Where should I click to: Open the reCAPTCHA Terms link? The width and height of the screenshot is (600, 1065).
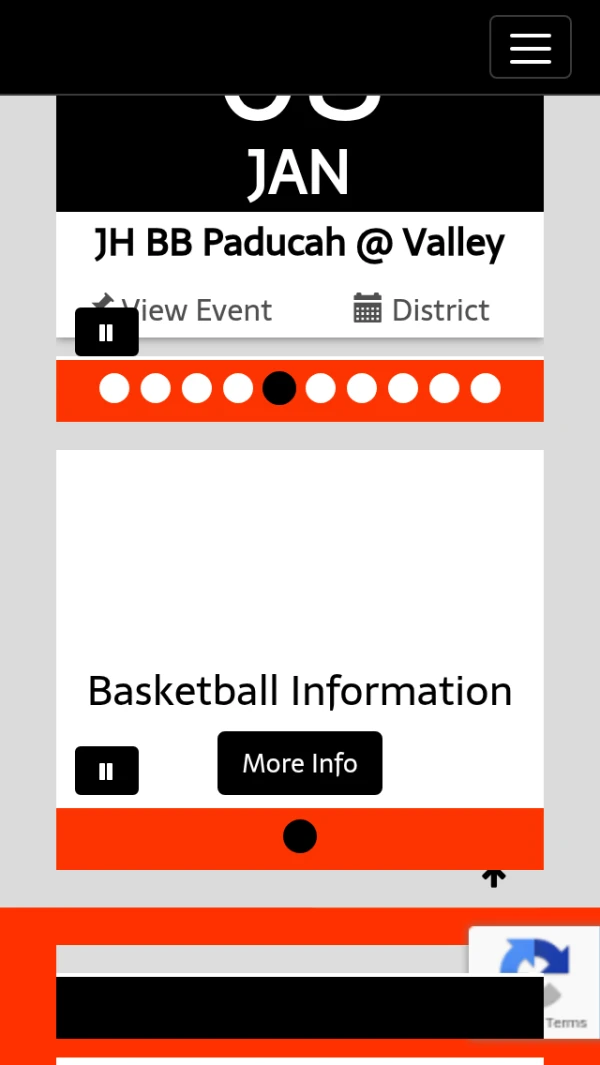[565, 1022]
